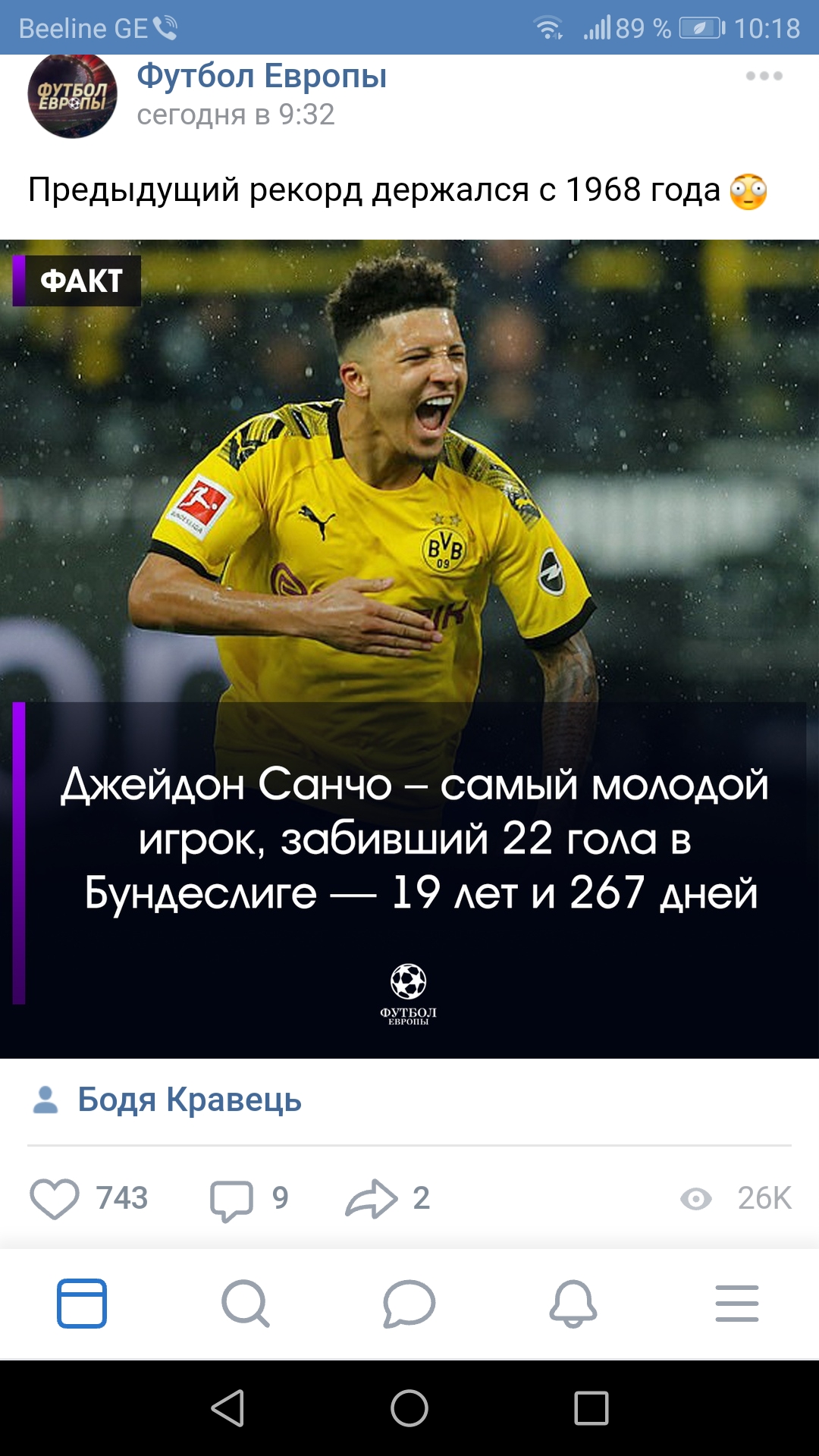Open Бодя Кравець author profile
Screen dimensions: 819x1456
189,1100
